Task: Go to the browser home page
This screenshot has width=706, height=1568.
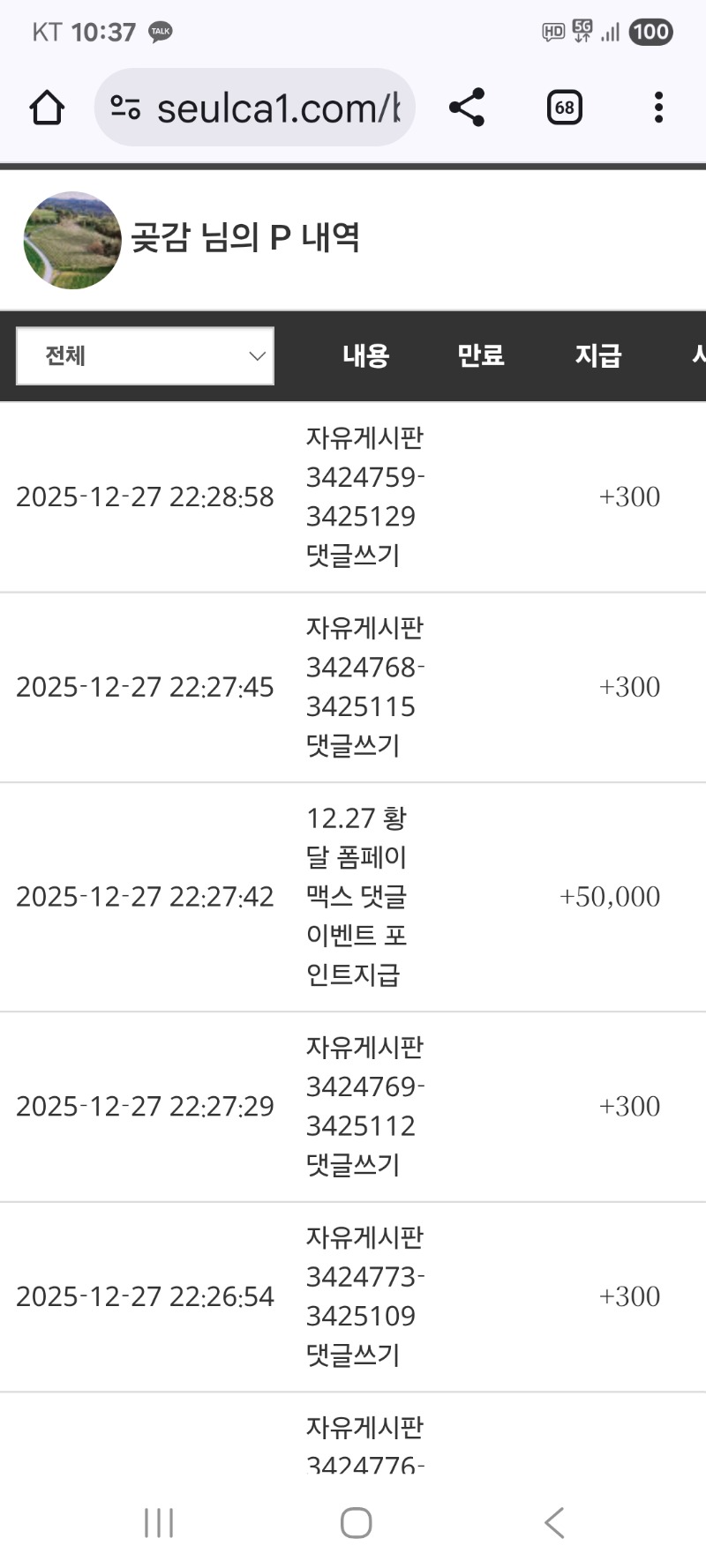Action: pyautogui.click(x=47, y=108)
